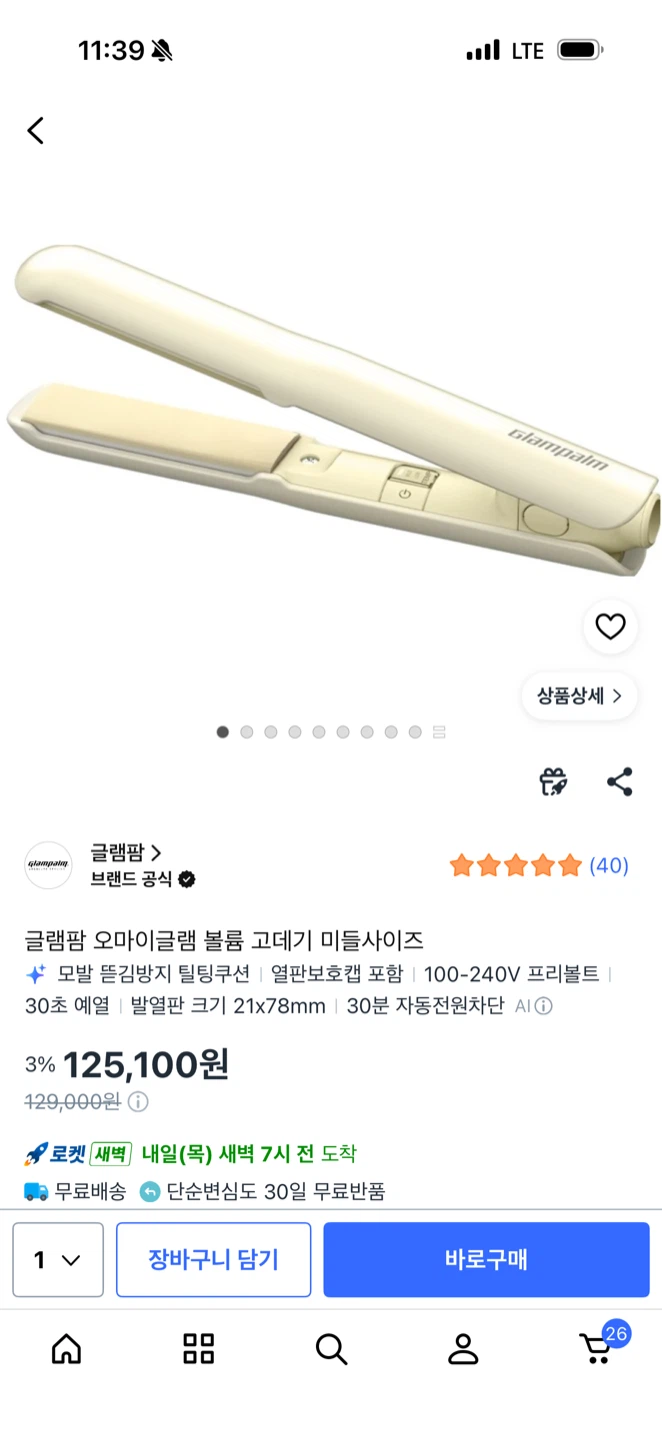Image resolution: width=662 pixels, height=1440 pixels.
Task: Share this product
Action: tap(620, 782)
